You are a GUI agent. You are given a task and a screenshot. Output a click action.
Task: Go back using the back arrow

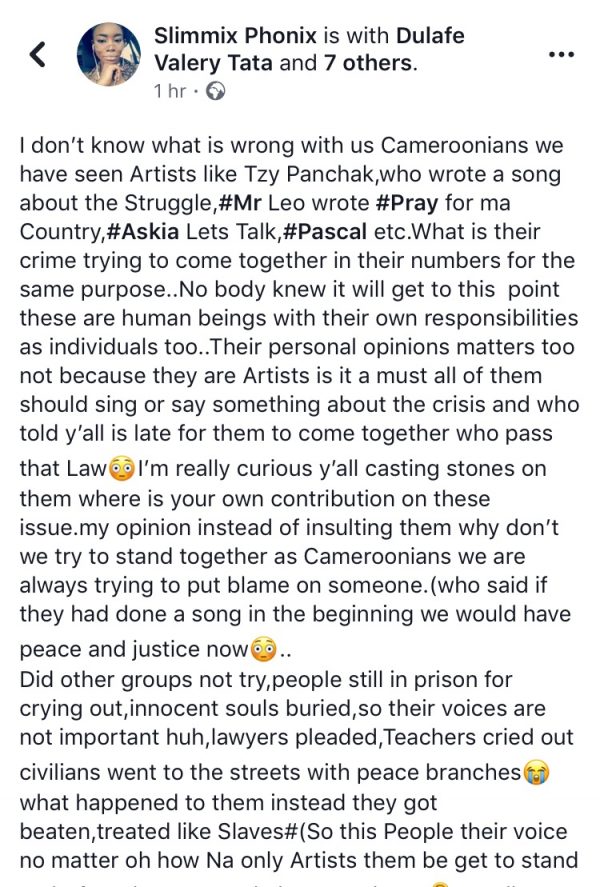tap(38, 55)
